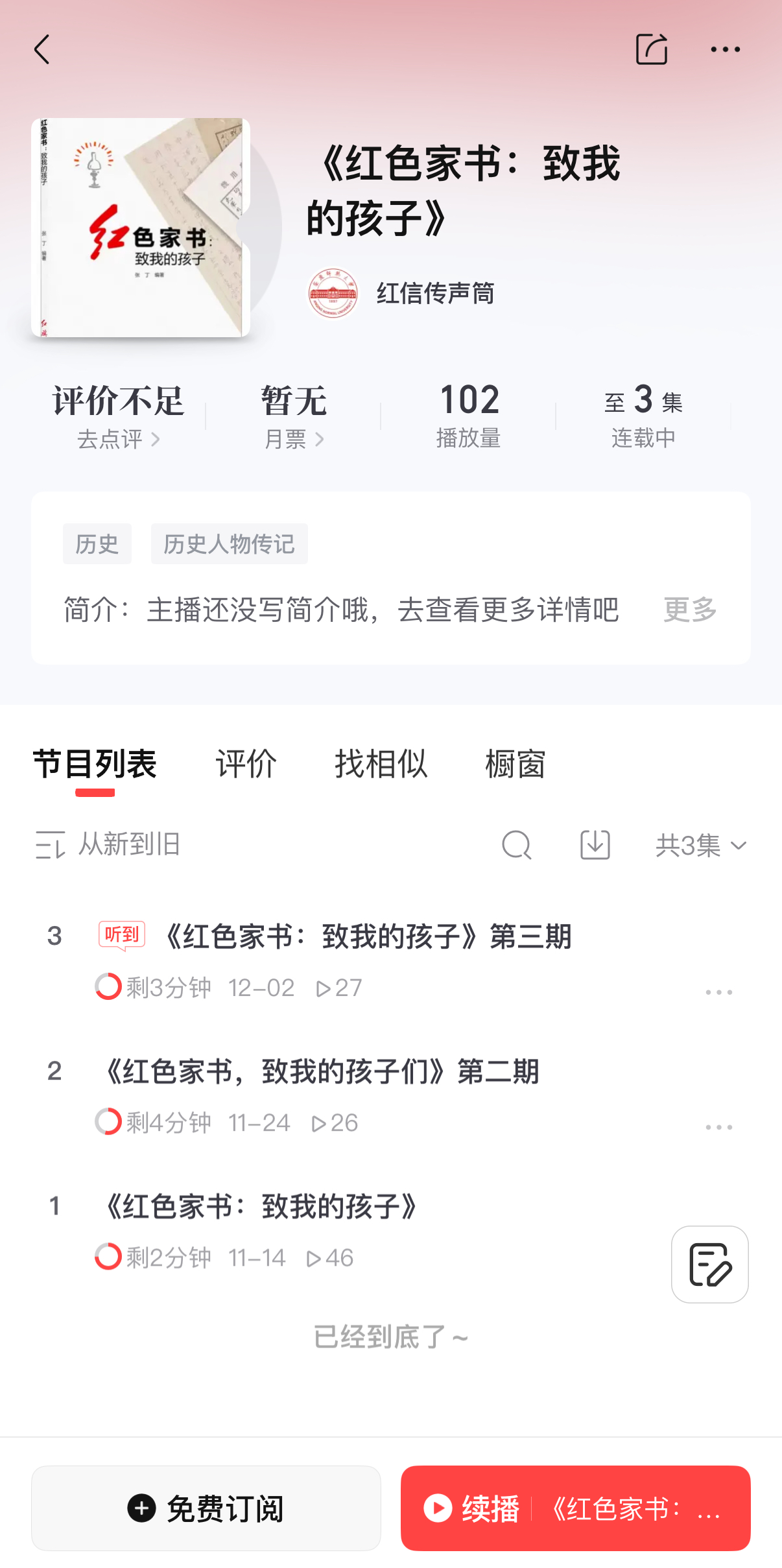Screen dimensions: 782x1568
Task: Search within the episode list
Action: [x=517, y=845]
